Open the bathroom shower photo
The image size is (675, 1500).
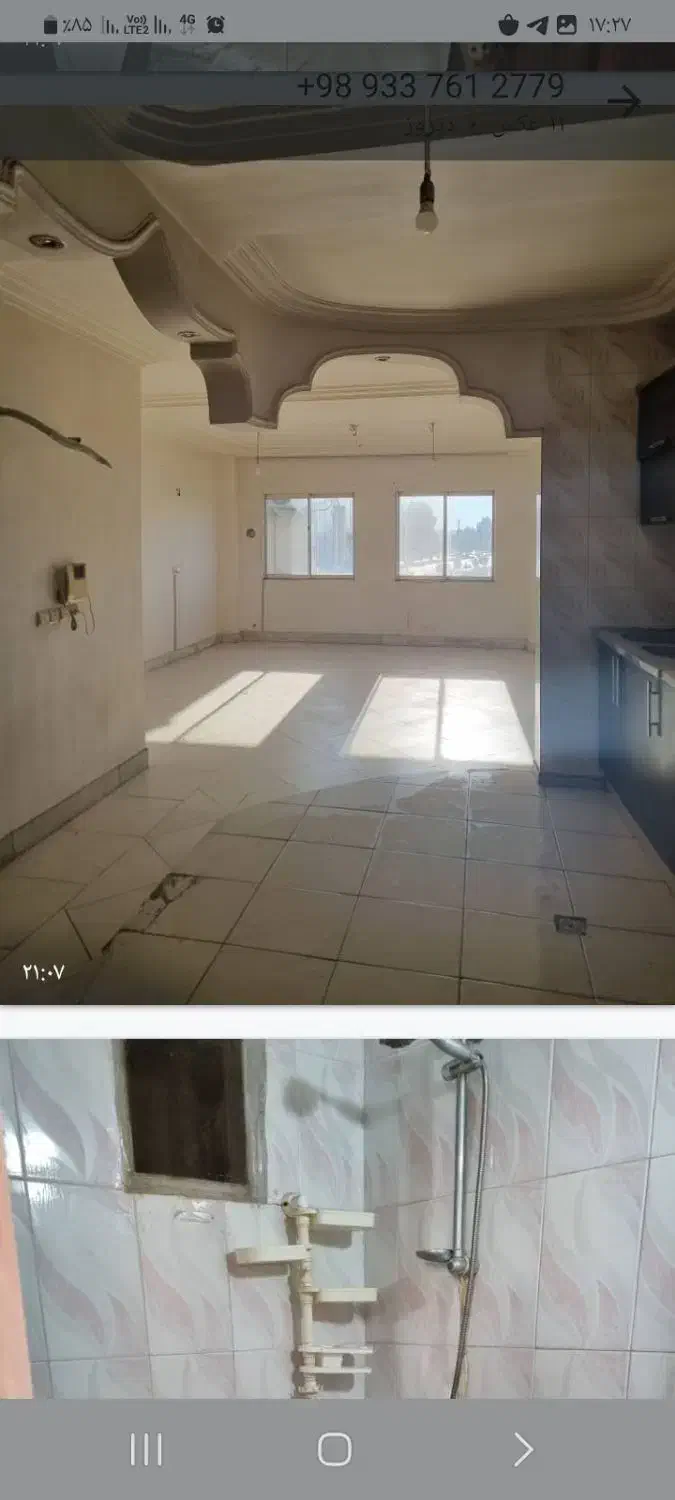coord(337,1218)
